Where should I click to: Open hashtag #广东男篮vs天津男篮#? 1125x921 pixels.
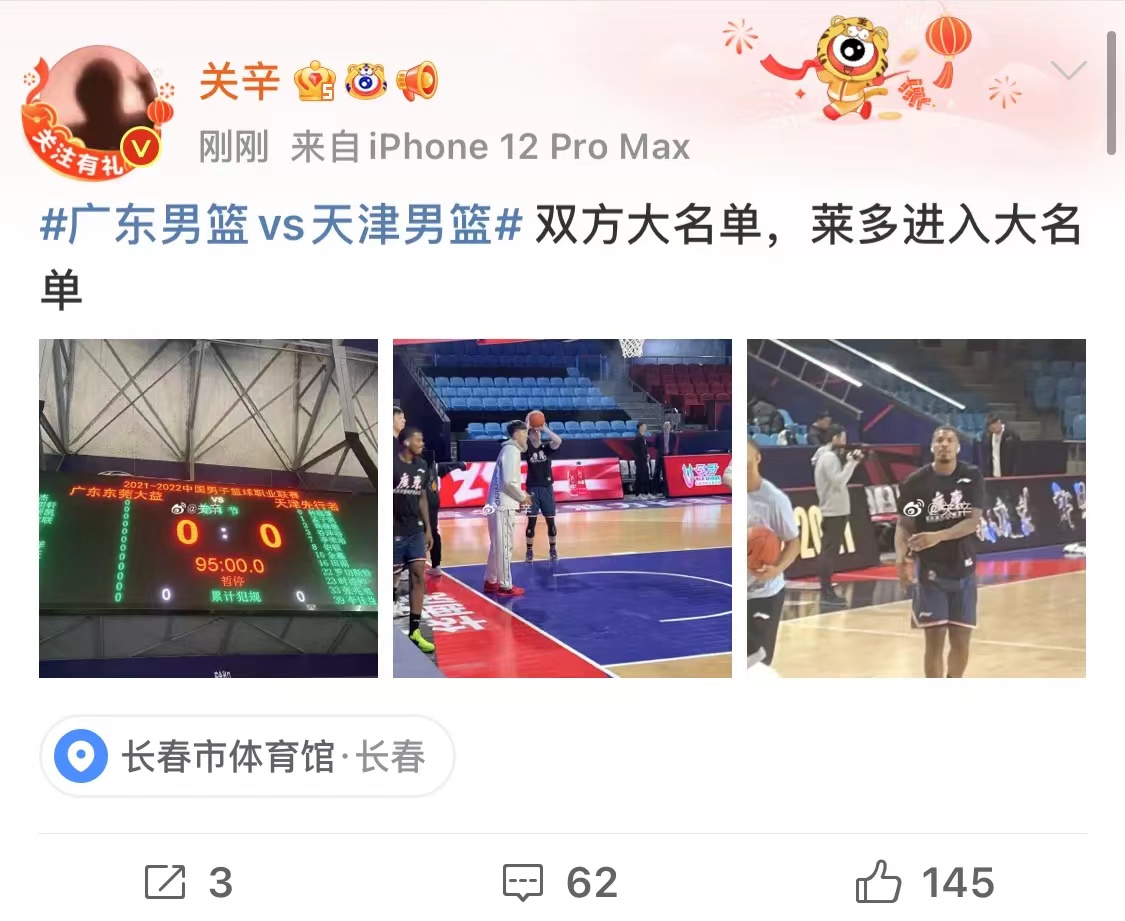281,228
